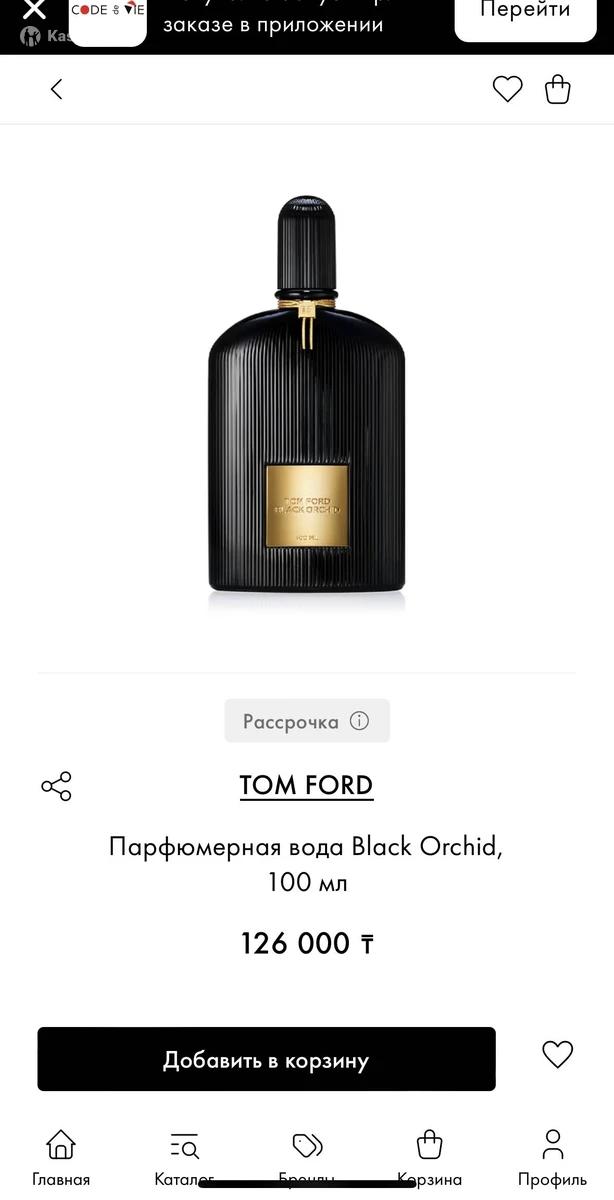
Task: Tap the Перейти banner button
Action: [x=526, y=13]
